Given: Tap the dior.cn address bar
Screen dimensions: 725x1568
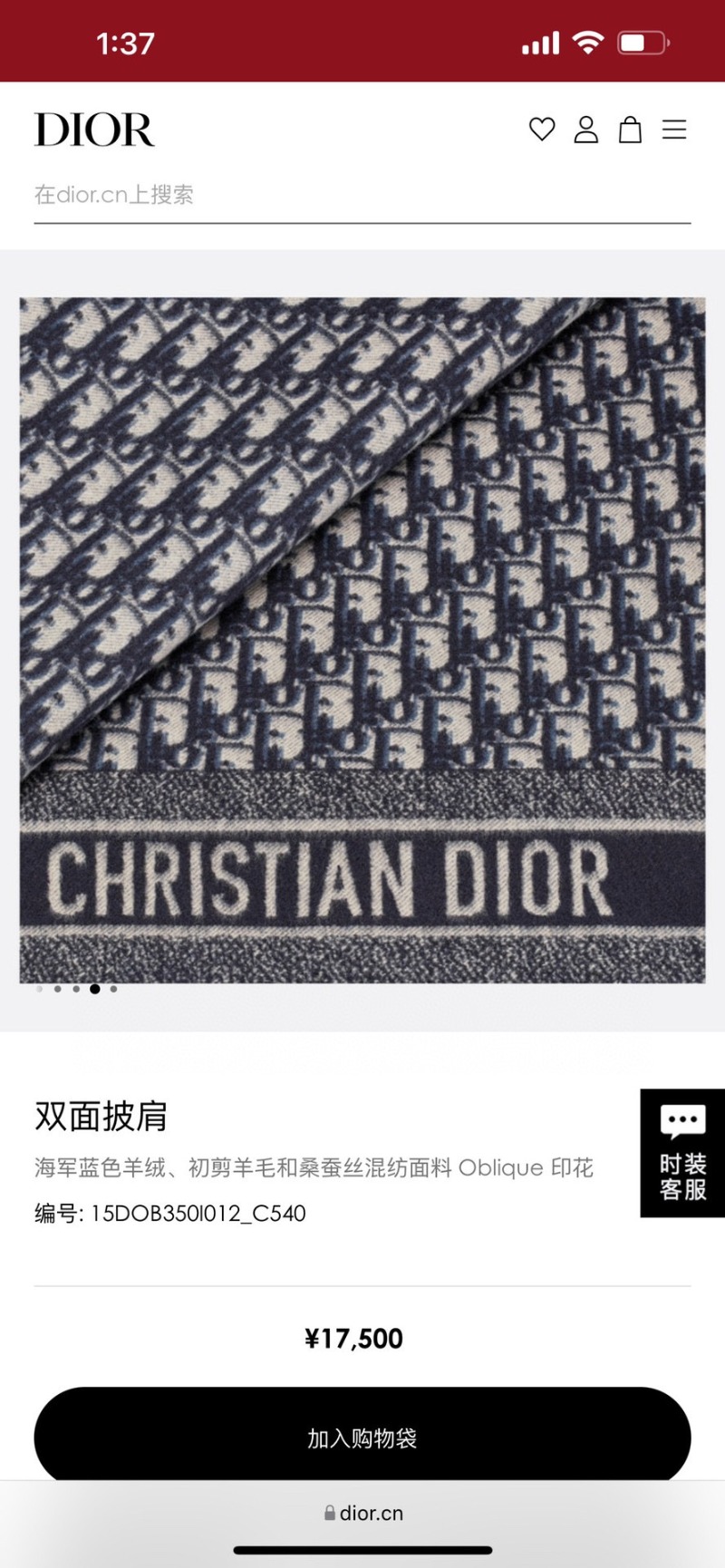Looking at the screenshot, I should [362, 1513].
